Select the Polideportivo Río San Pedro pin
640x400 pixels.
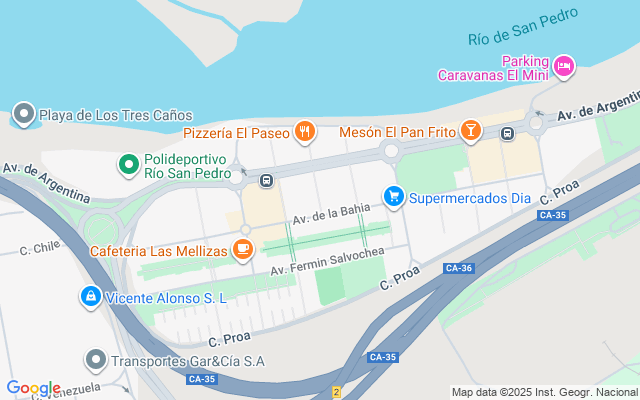(x=128, y=164)
